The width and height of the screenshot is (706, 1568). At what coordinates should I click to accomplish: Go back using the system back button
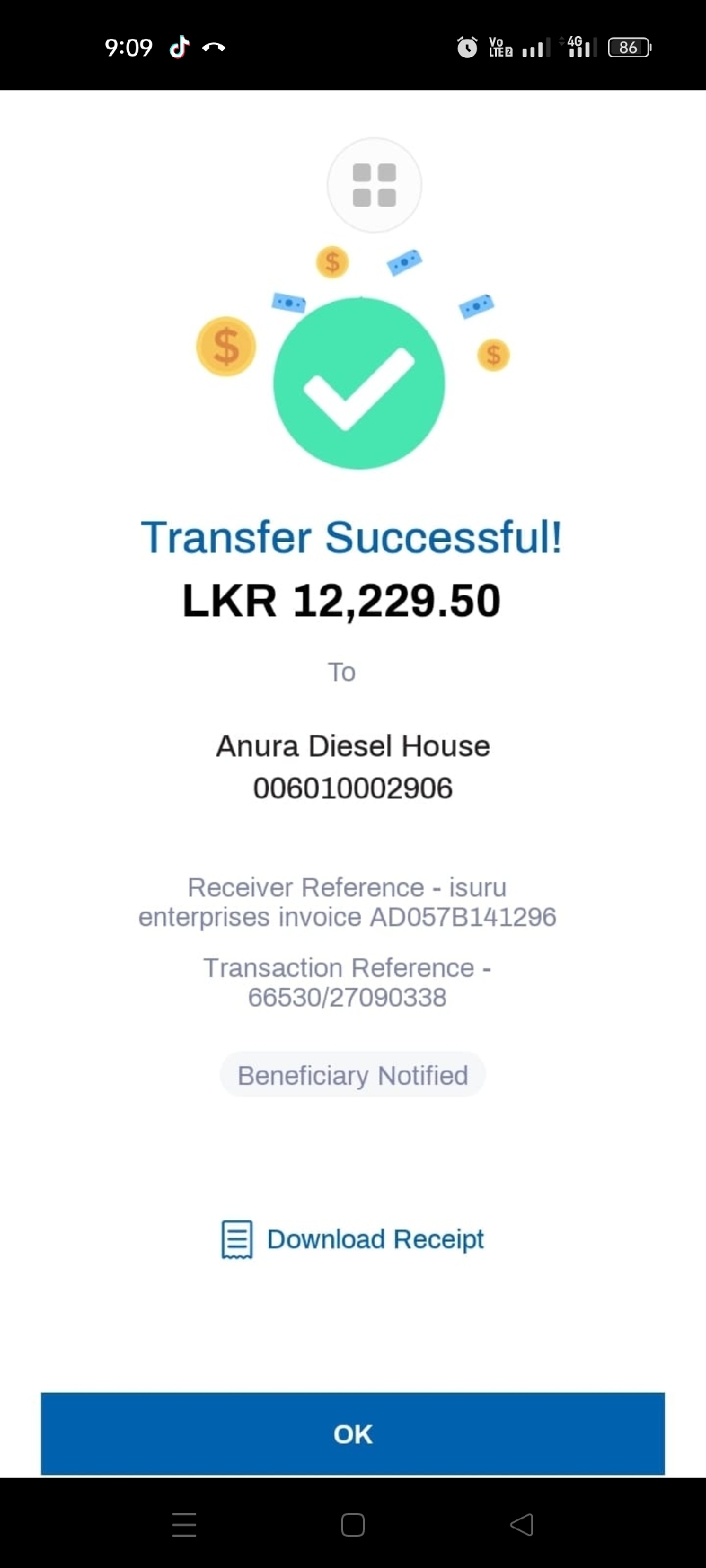(522, 1524)
